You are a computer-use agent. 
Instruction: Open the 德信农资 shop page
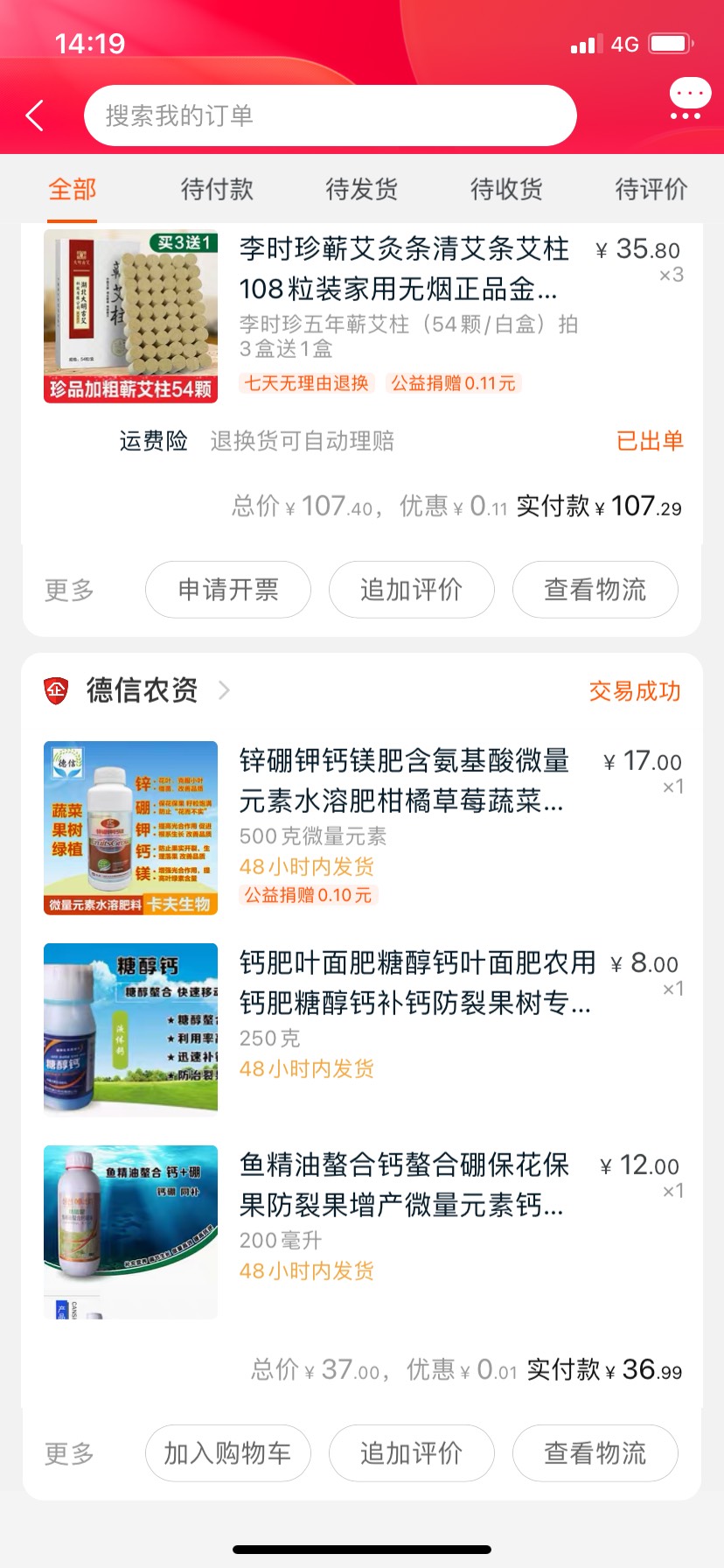click(x=142, y=690)
